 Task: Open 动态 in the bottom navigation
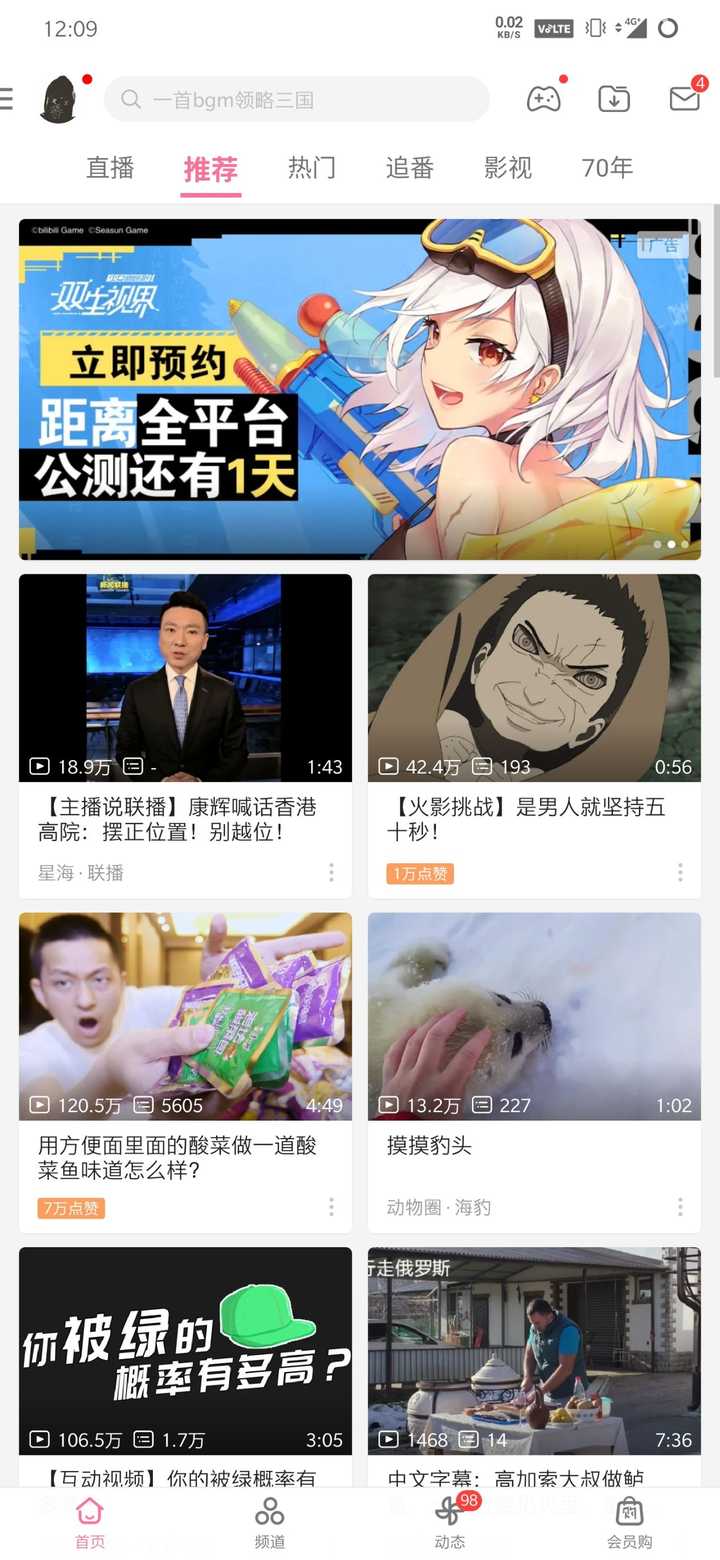(x=450, y=1523)
